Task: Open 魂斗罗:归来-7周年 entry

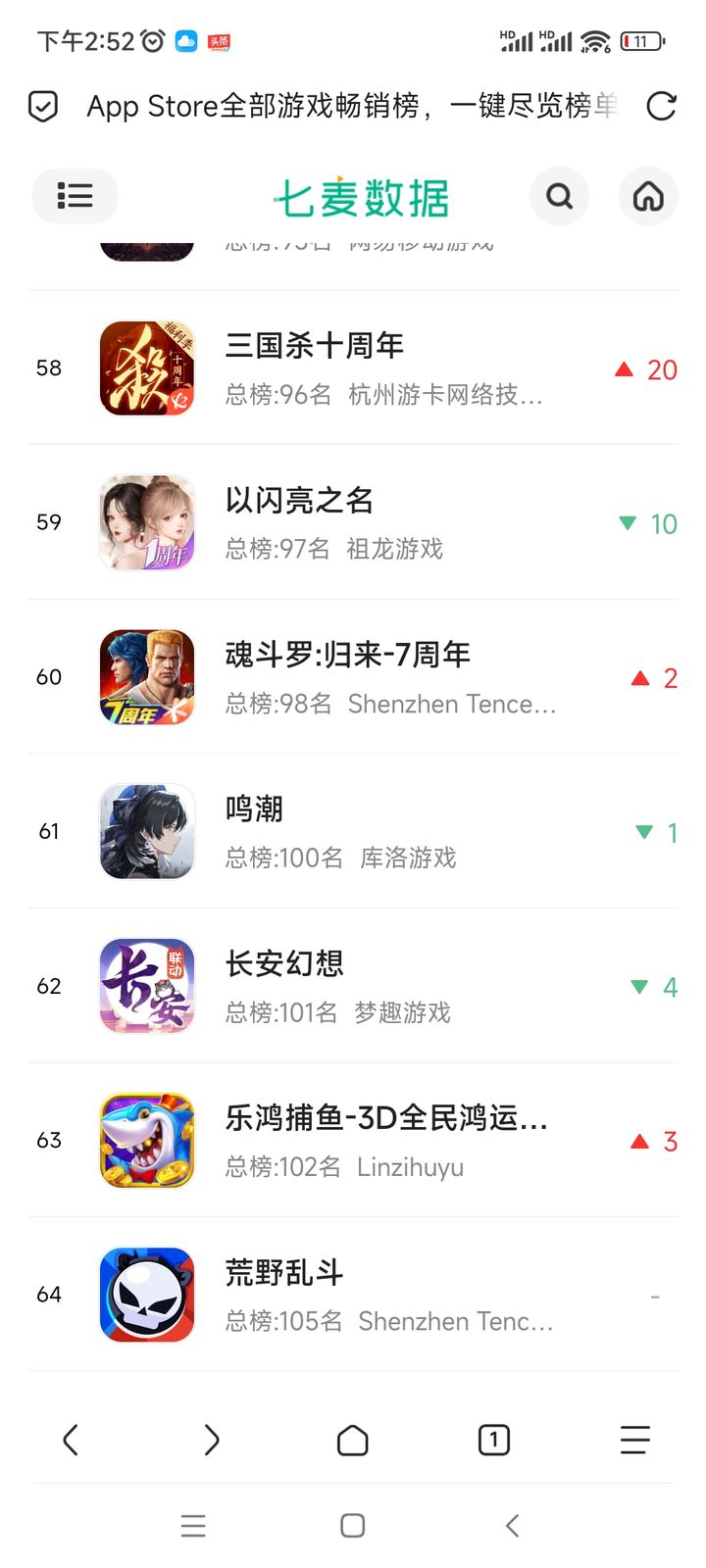Action: pyautogui.click(x=347, y=677)
